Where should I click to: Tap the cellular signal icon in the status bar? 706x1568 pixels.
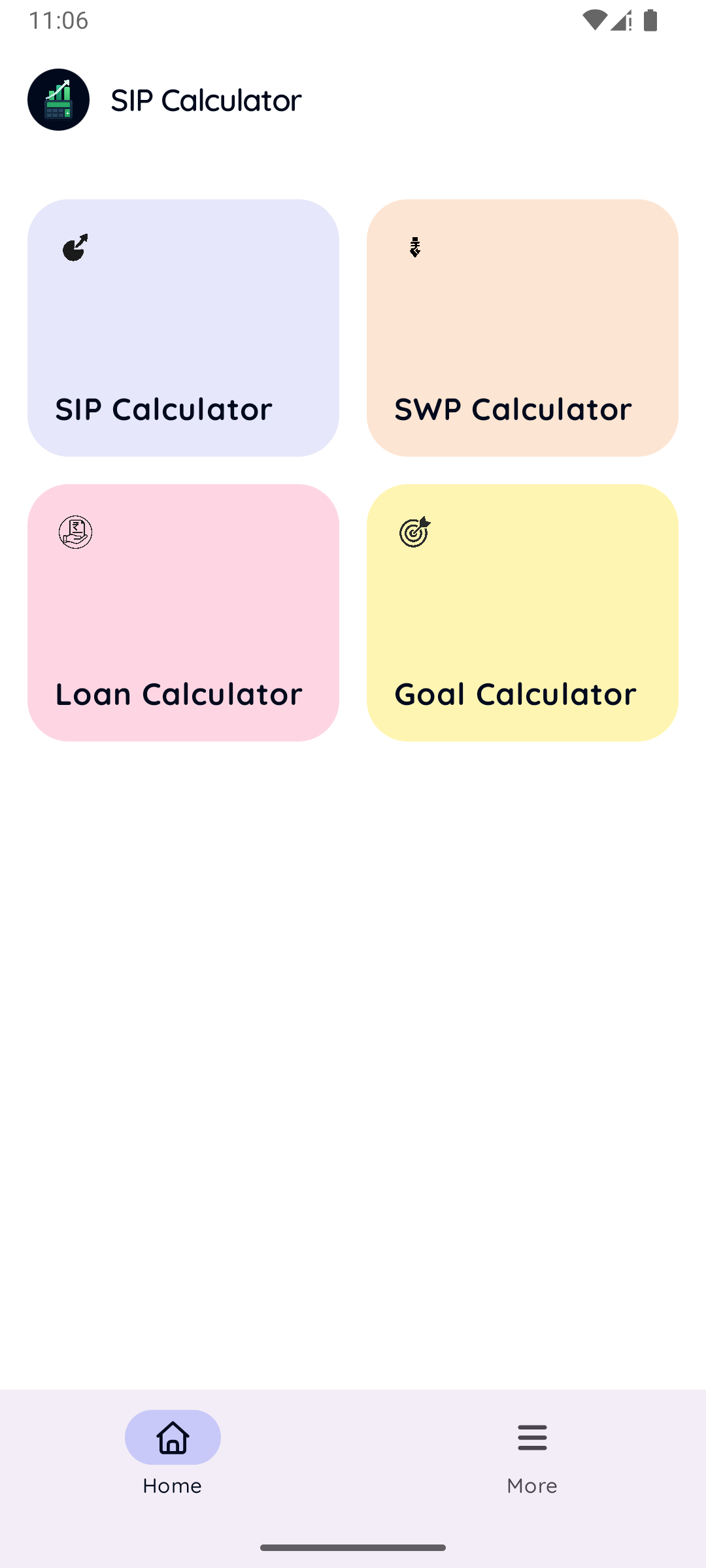click(x=620, y=22)
